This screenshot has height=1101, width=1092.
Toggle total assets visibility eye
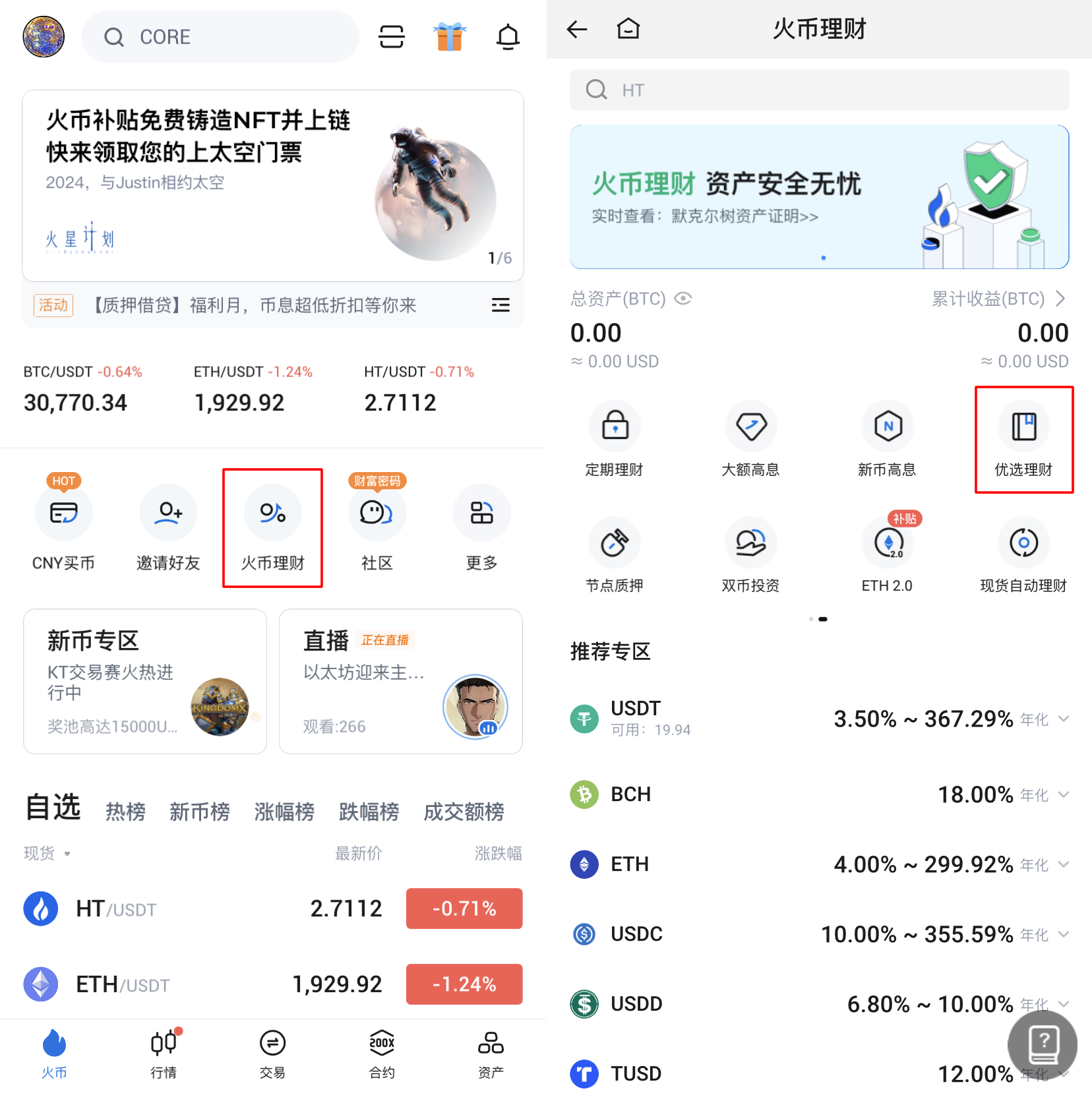click(x=683, y=299)
